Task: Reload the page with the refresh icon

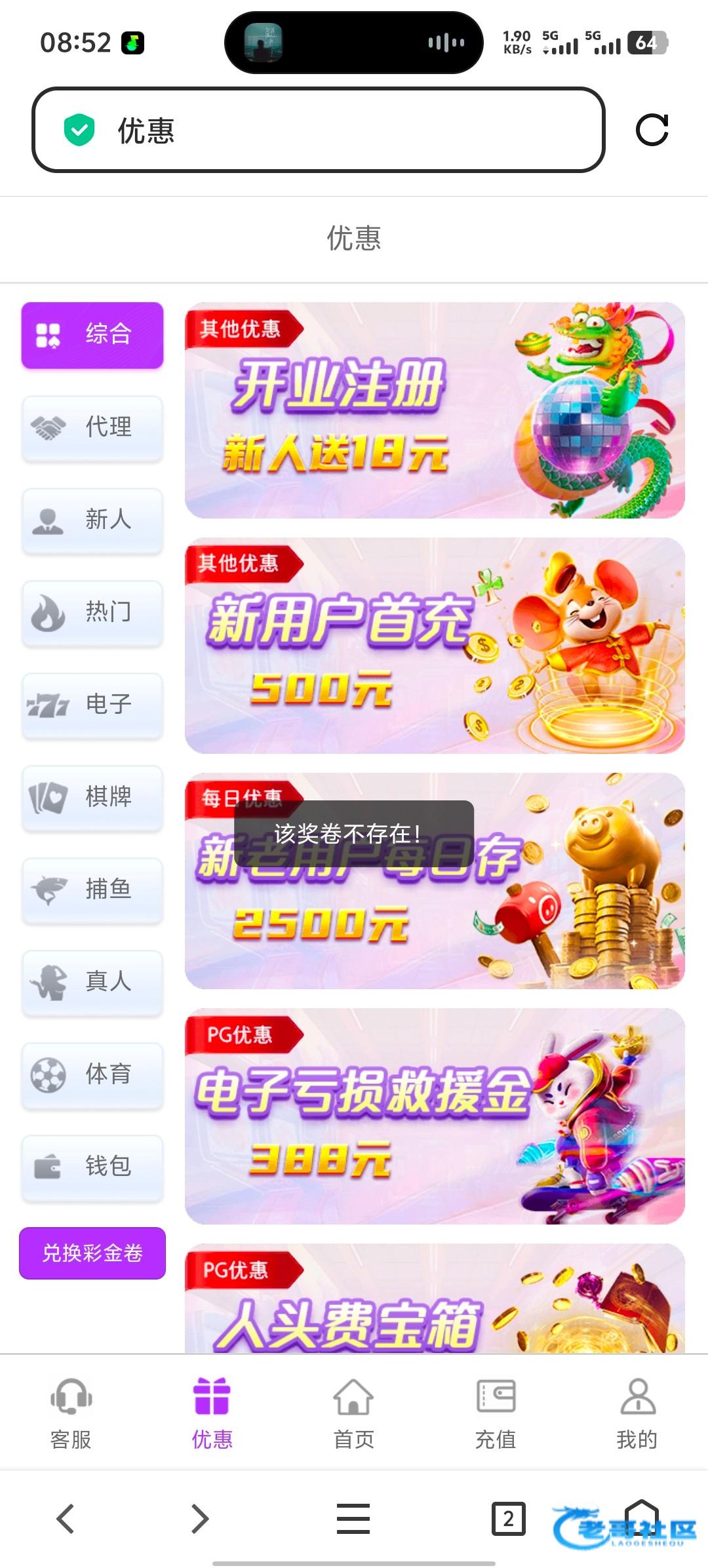Action: point(652,130)
